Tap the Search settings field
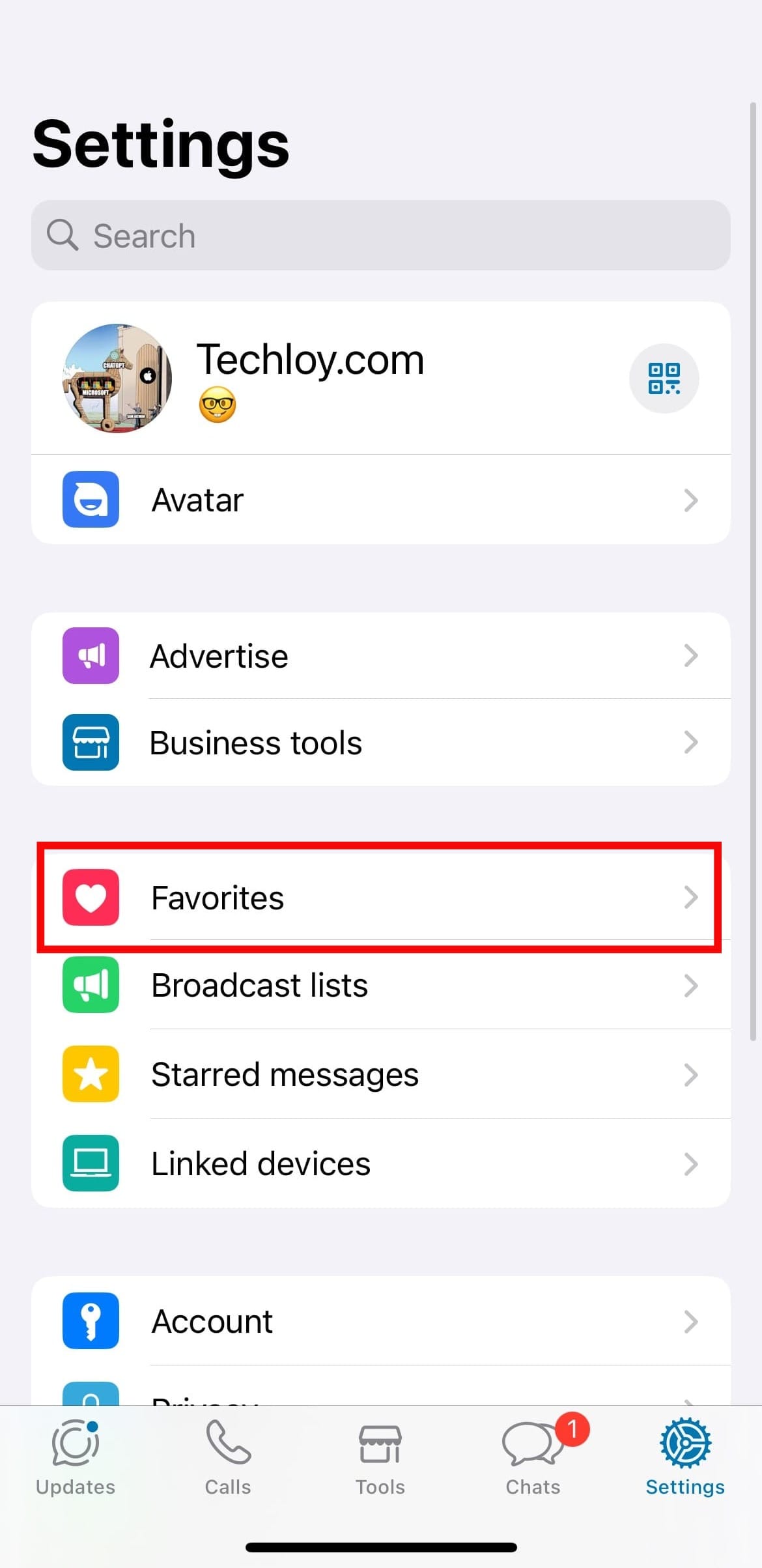The width and height of the screenshot is (762, 1568). [x=380, y=236]
